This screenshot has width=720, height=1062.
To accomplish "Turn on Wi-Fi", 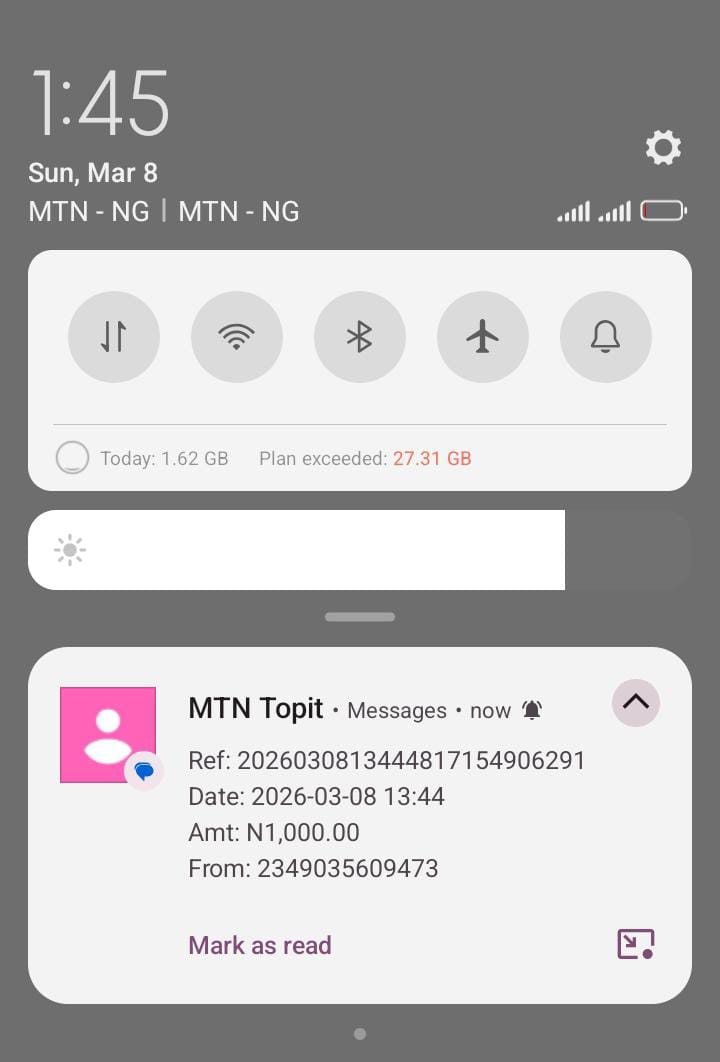I will tap(237, 337).
